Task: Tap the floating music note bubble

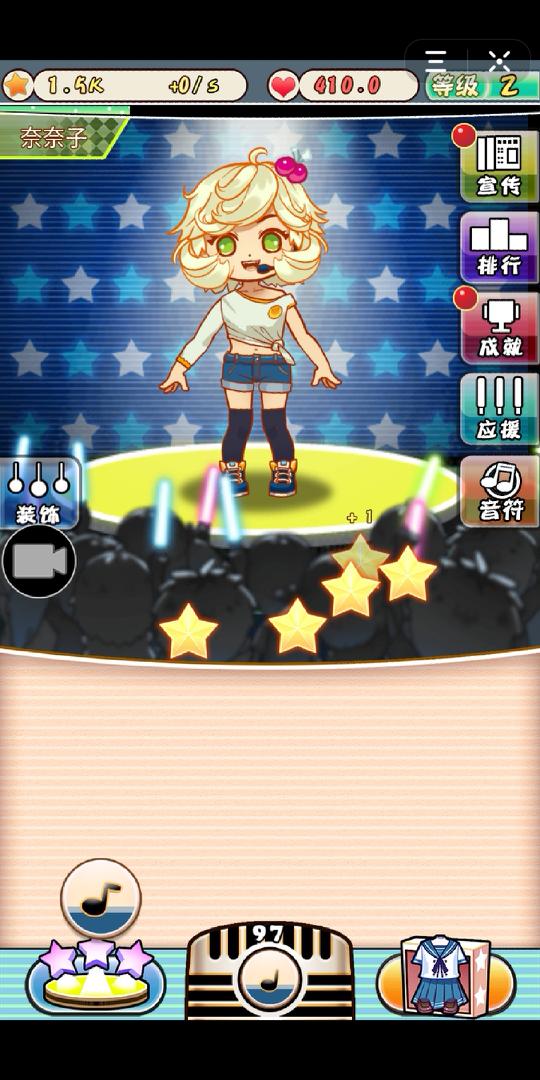Action: coord(101,898)
